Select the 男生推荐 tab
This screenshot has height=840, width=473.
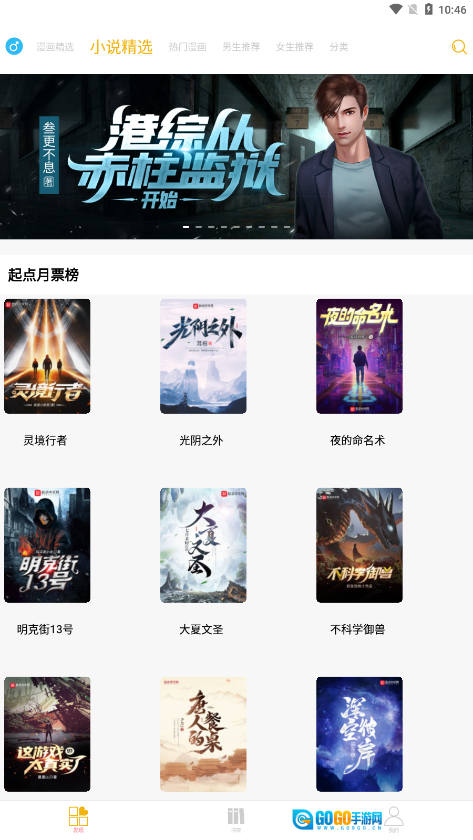[x=241, y=47]
